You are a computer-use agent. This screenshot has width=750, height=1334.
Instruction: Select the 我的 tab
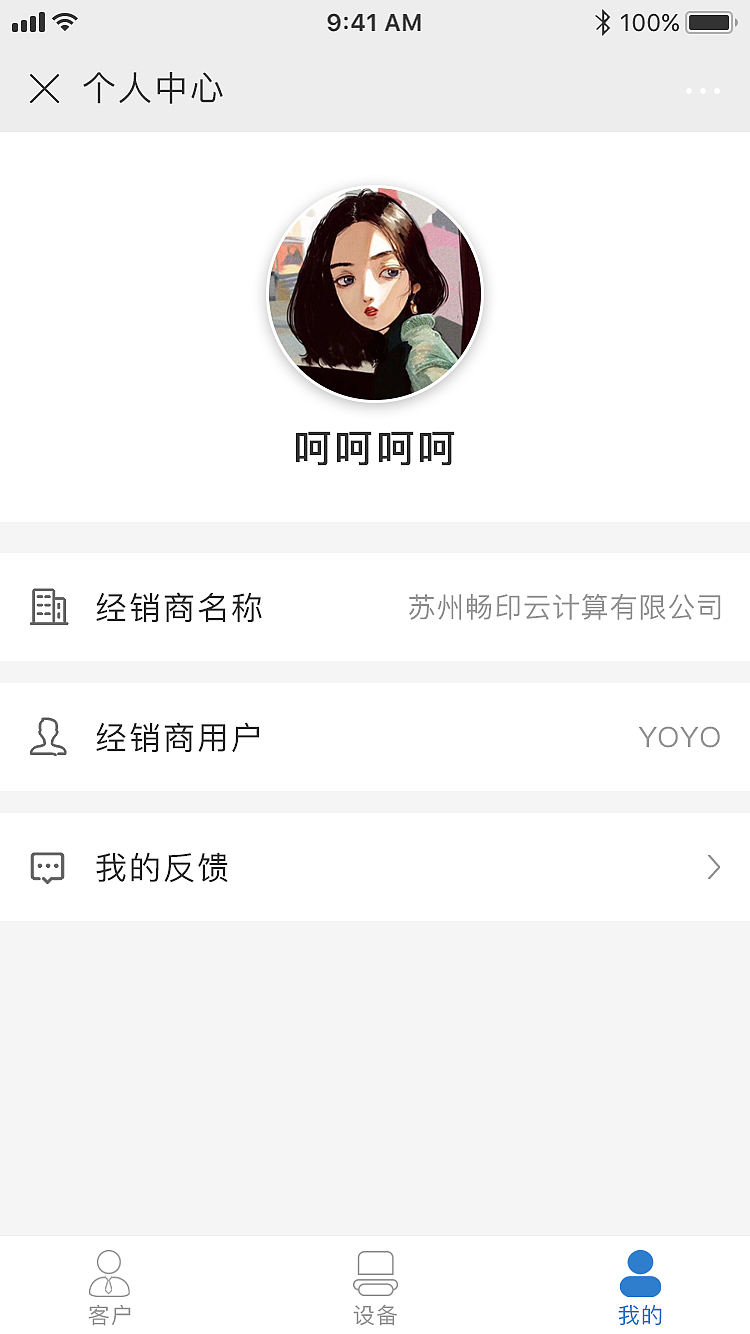[640, 1287]
